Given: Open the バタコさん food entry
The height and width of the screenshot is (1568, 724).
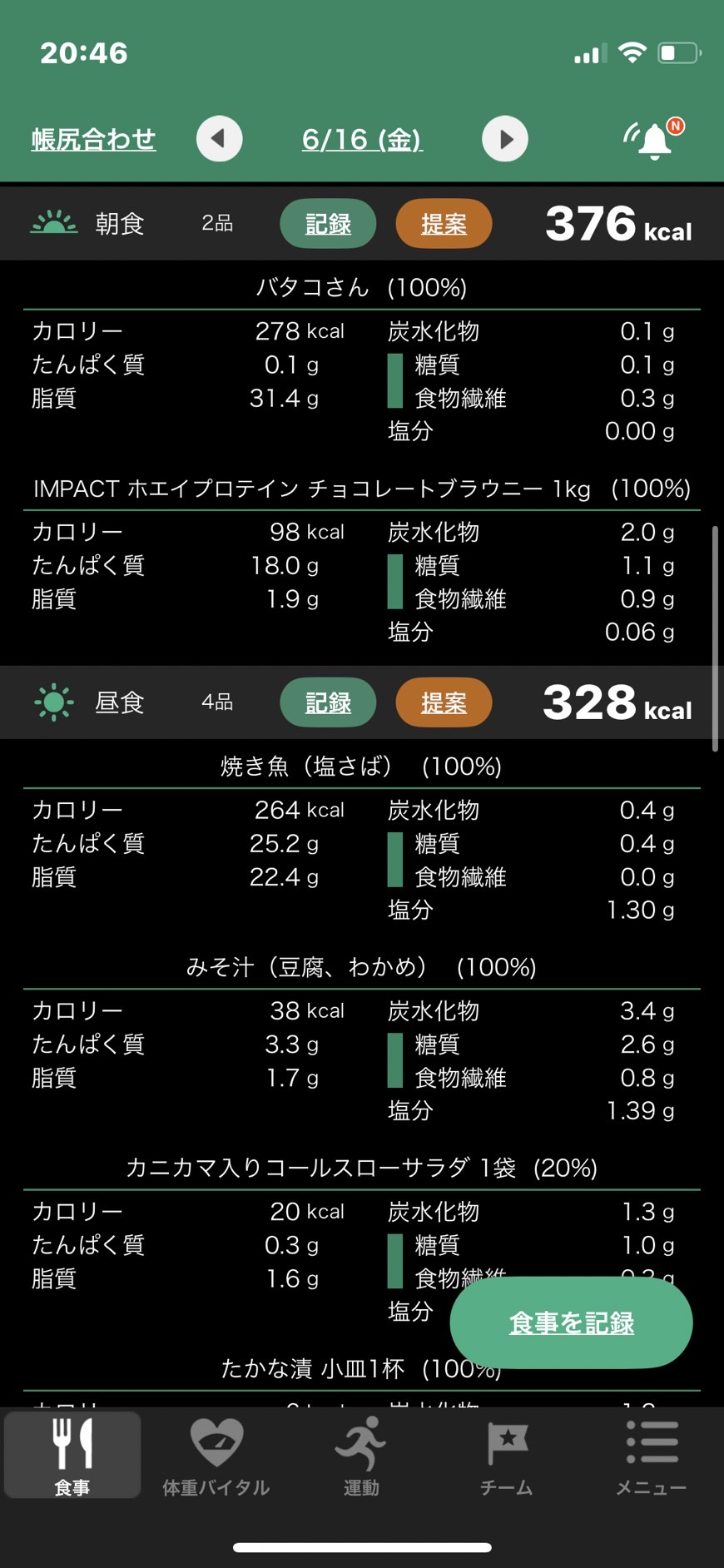Looking at the screenshot, I should click(361, 287).
